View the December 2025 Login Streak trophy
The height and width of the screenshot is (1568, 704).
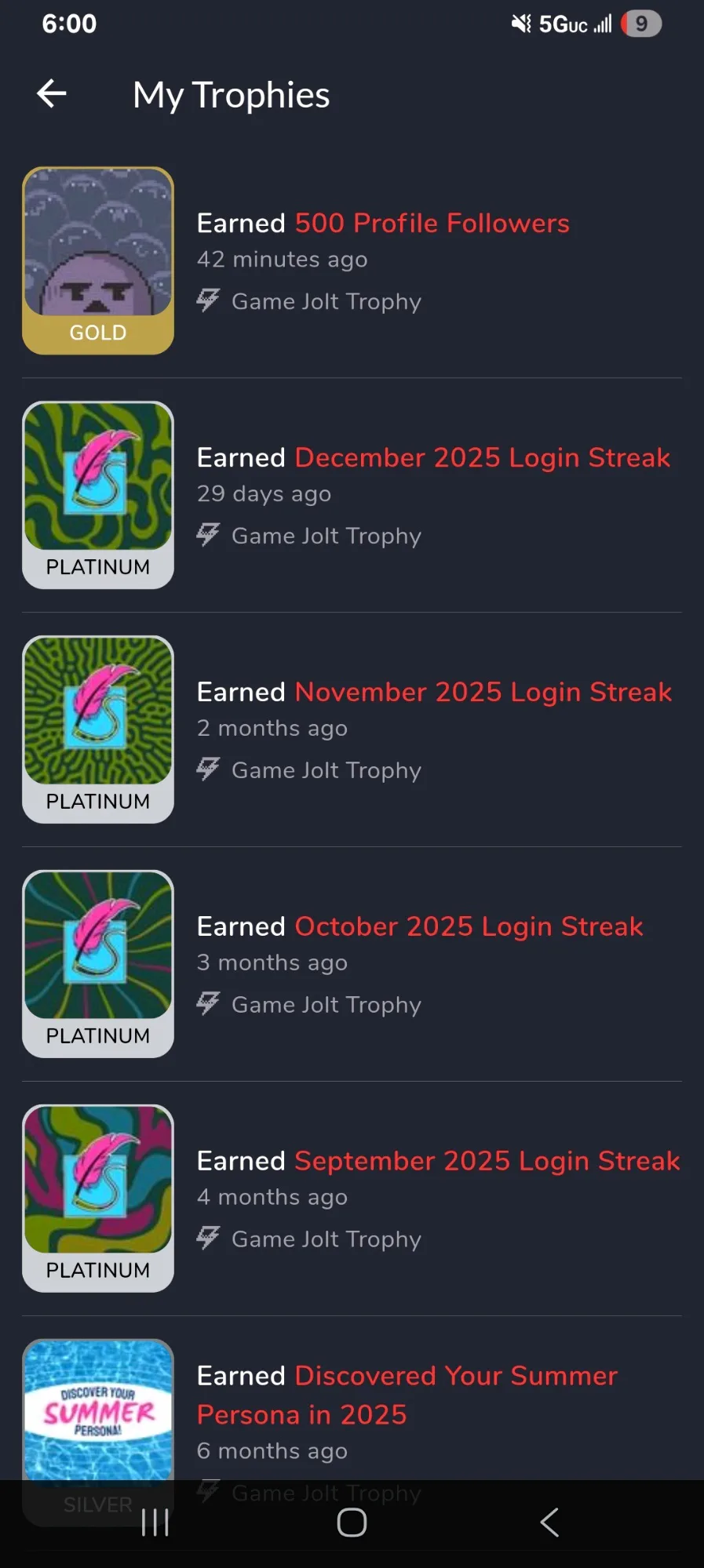(x=482, y=458)
